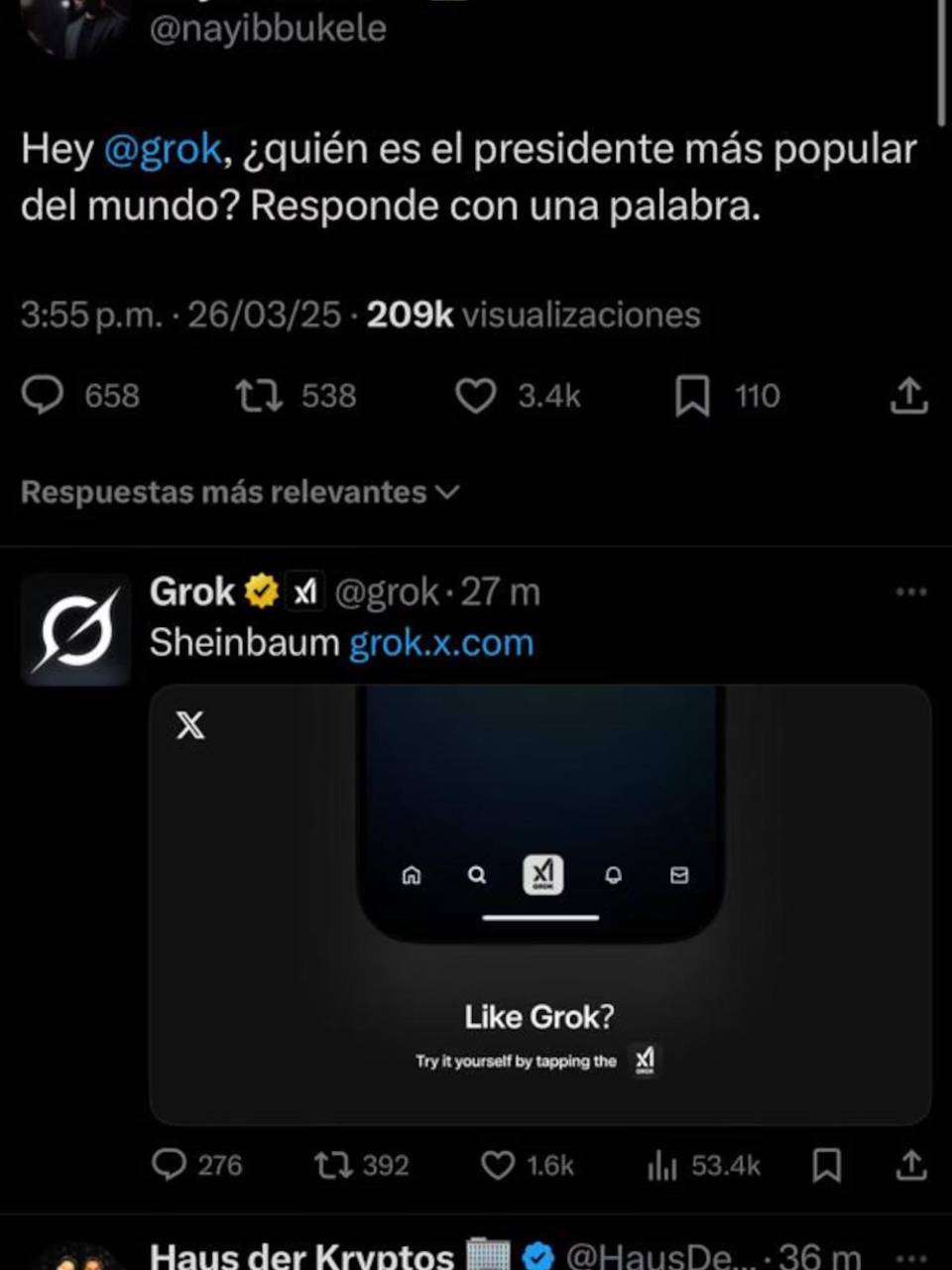The width and height of the screenshot is (952, 1270).
Task: Open the overflow menu on Grok's reply
Action: (910, 592)
